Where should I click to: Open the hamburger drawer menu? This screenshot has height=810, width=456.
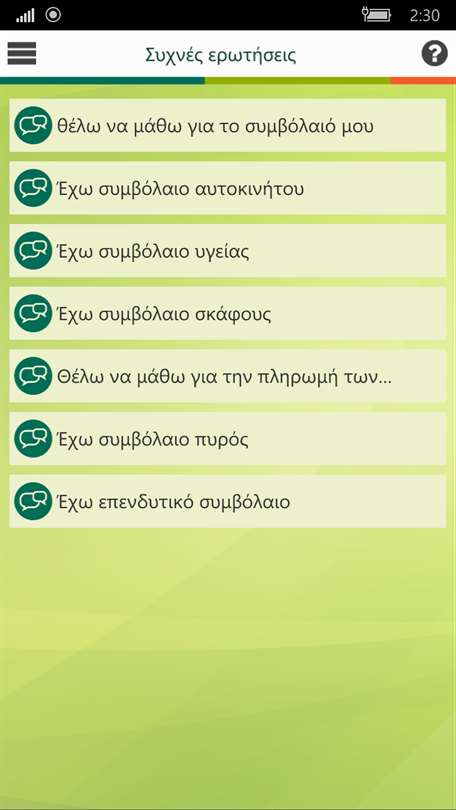(22, 54)
